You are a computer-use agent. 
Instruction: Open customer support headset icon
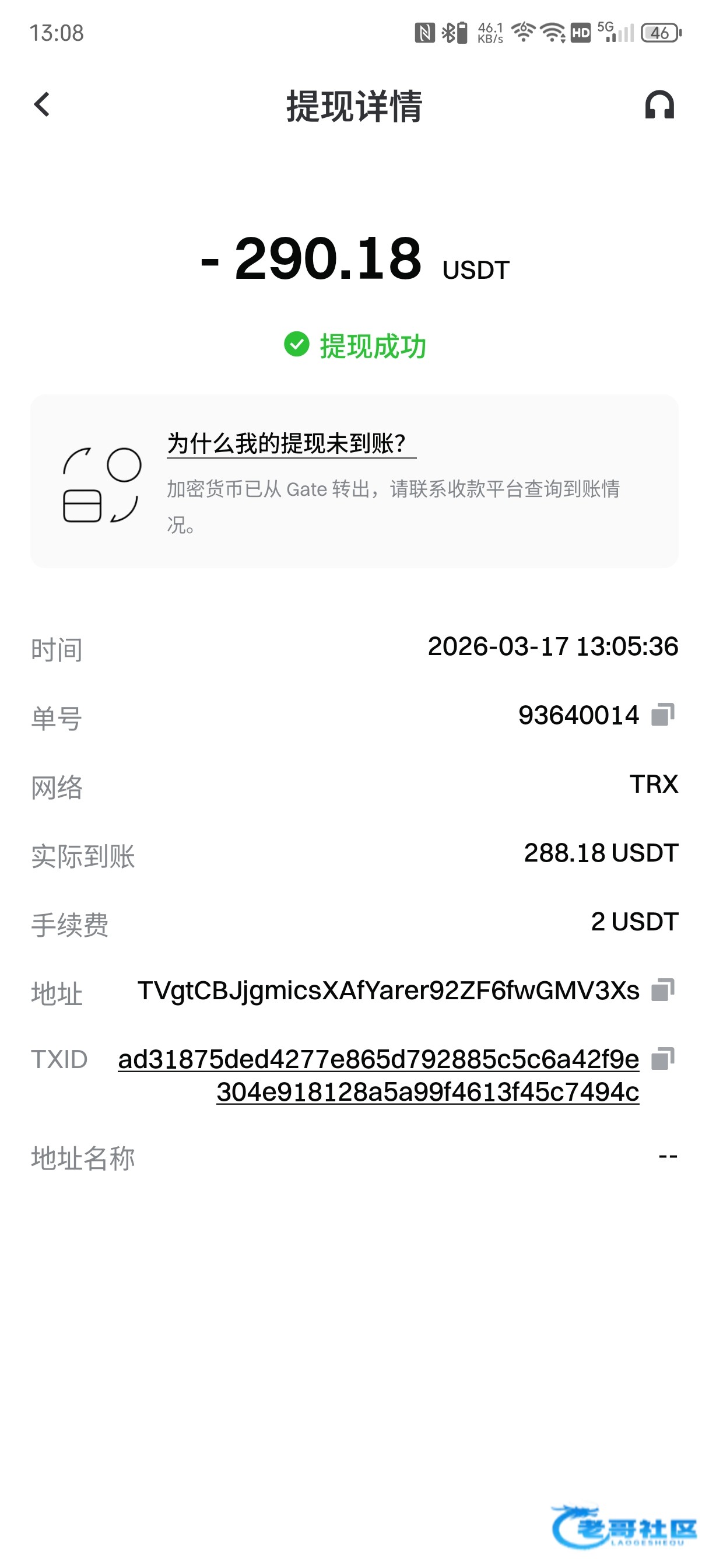(659, 104)
